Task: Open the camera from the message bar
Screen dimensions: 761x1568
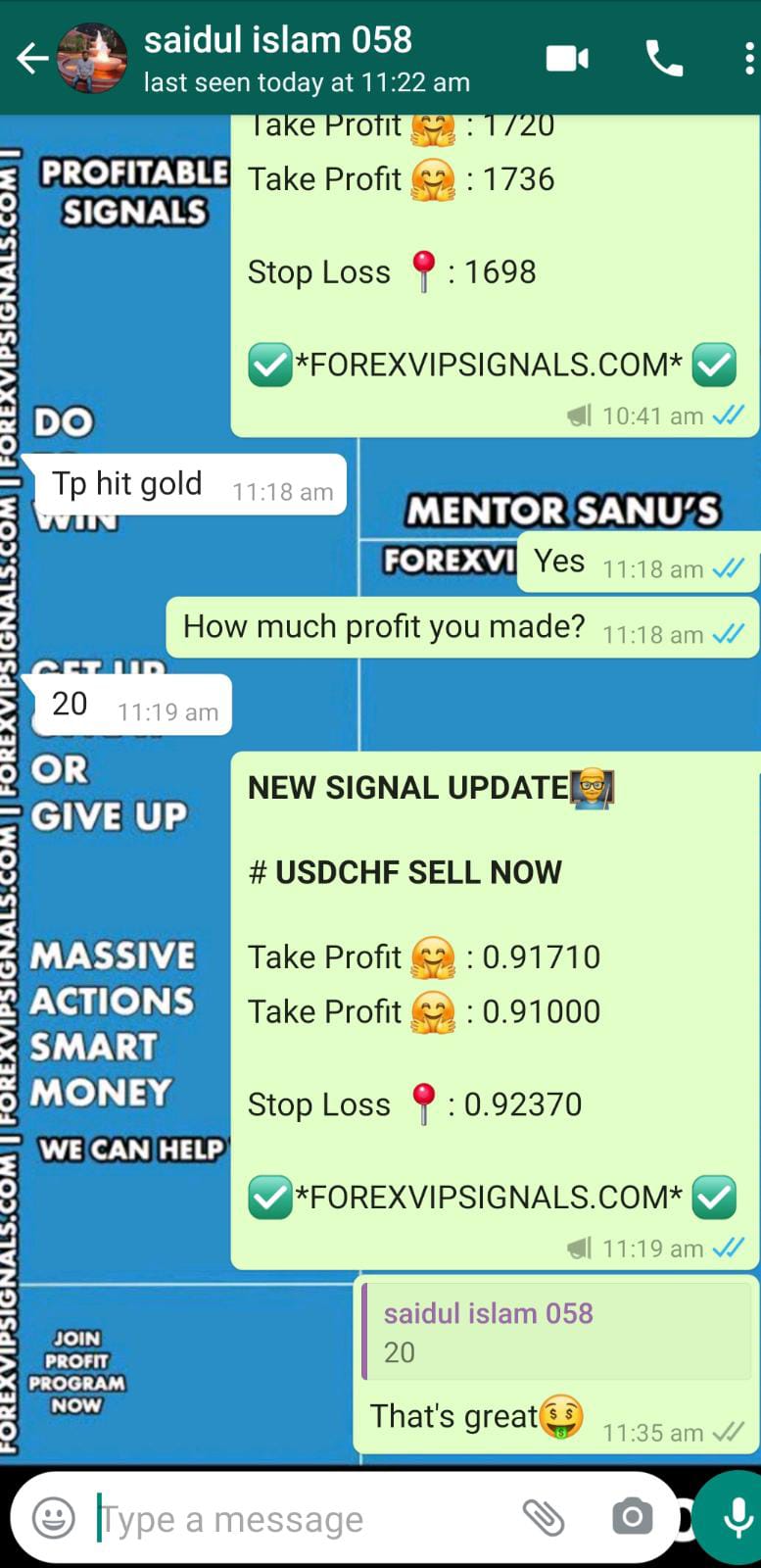Action: click(x=632, y=1518)
